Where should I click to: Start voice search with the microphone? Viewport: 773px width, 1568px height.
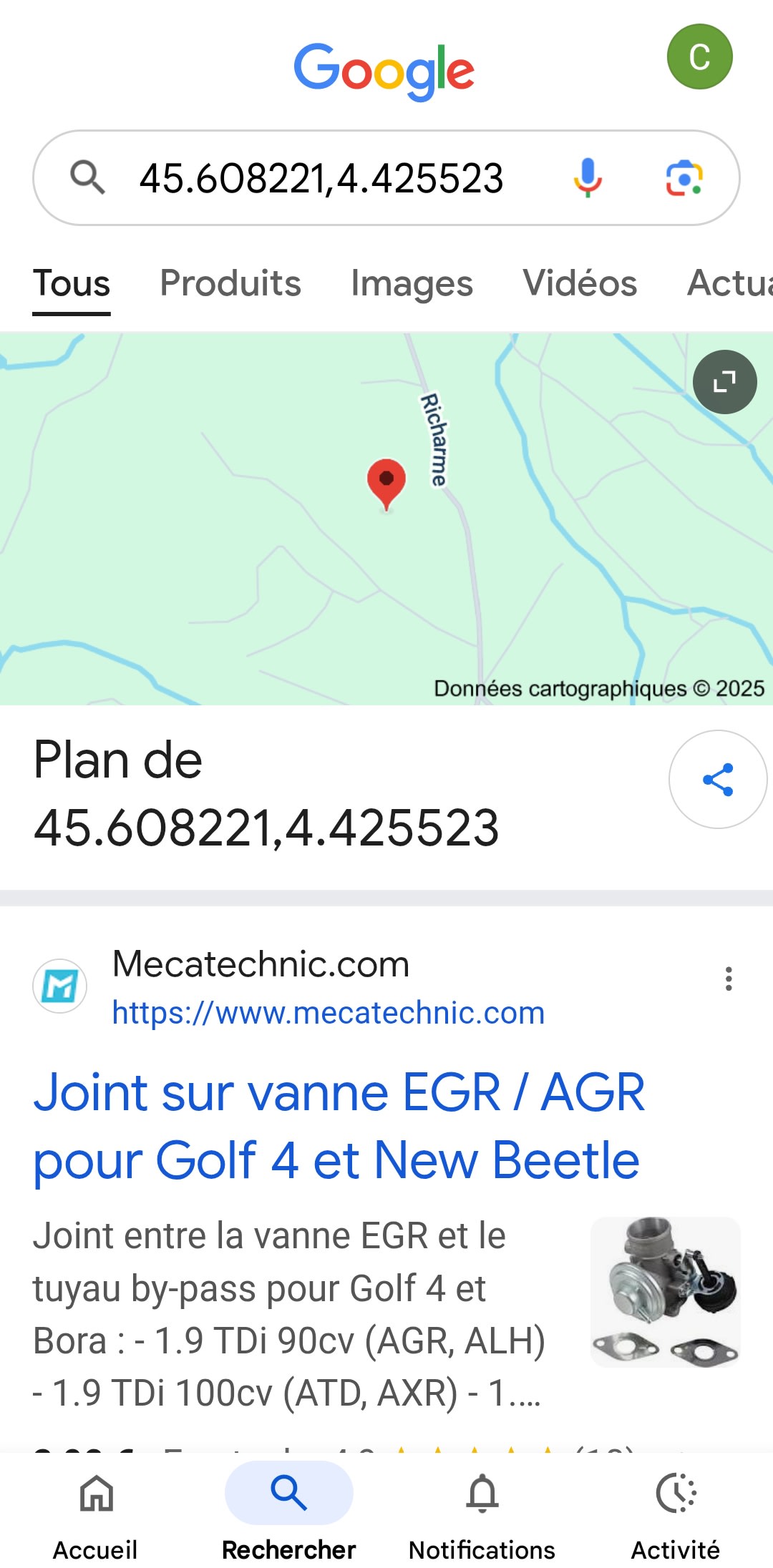tap(588, 177)
